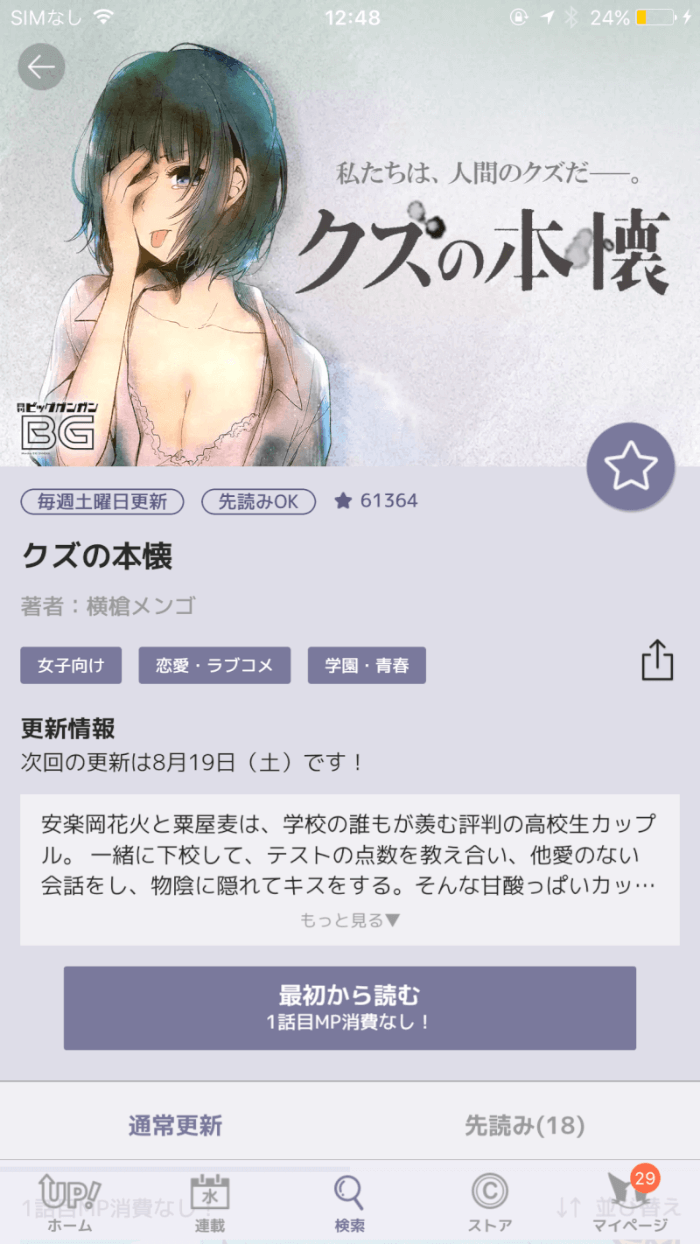Select the 女子向け genre tag
Viewport: 700px width, 1244px height.
[71, 665]
